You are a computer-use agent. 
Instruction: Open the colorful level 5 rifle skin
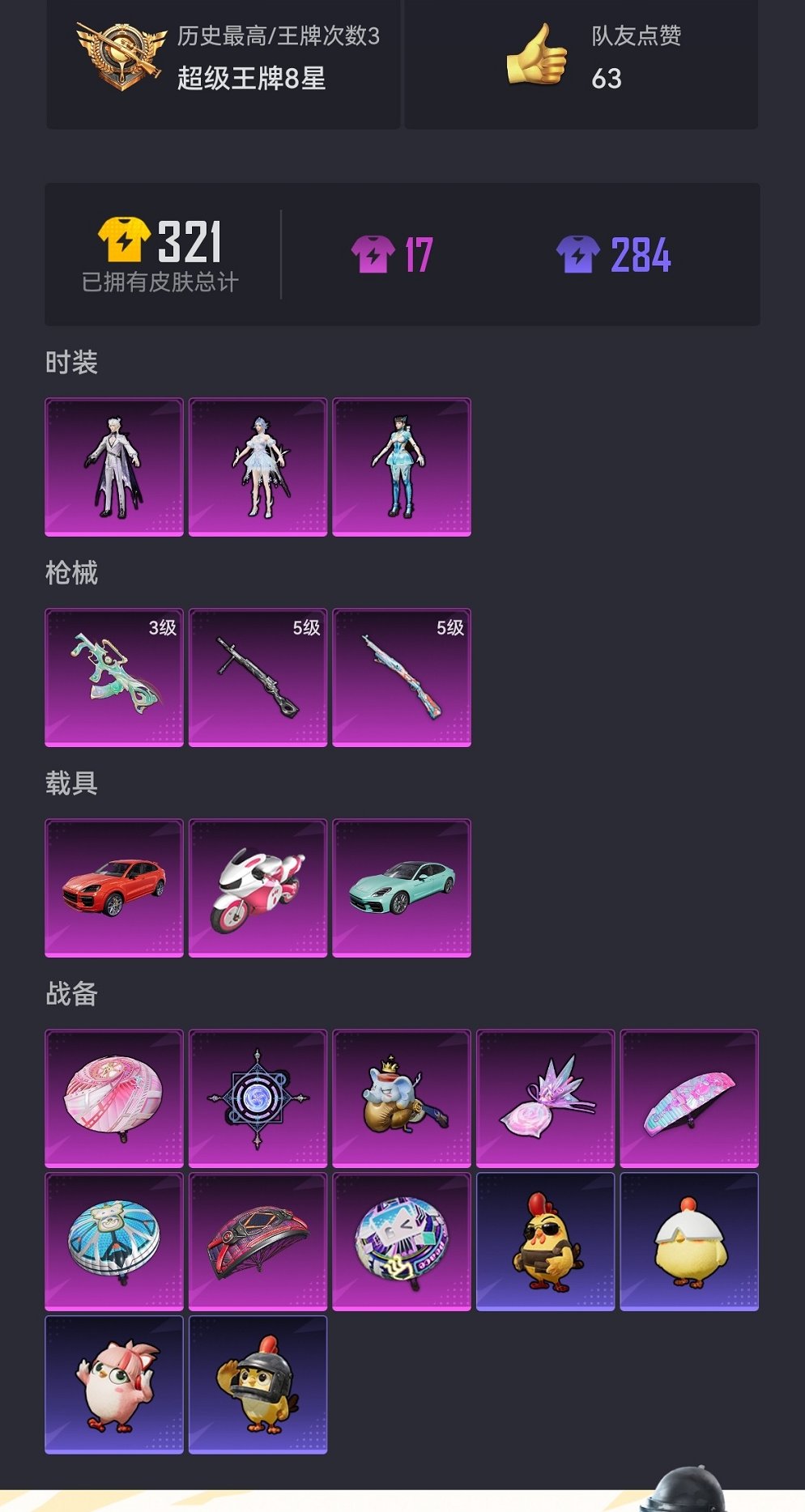pos(402,677)
